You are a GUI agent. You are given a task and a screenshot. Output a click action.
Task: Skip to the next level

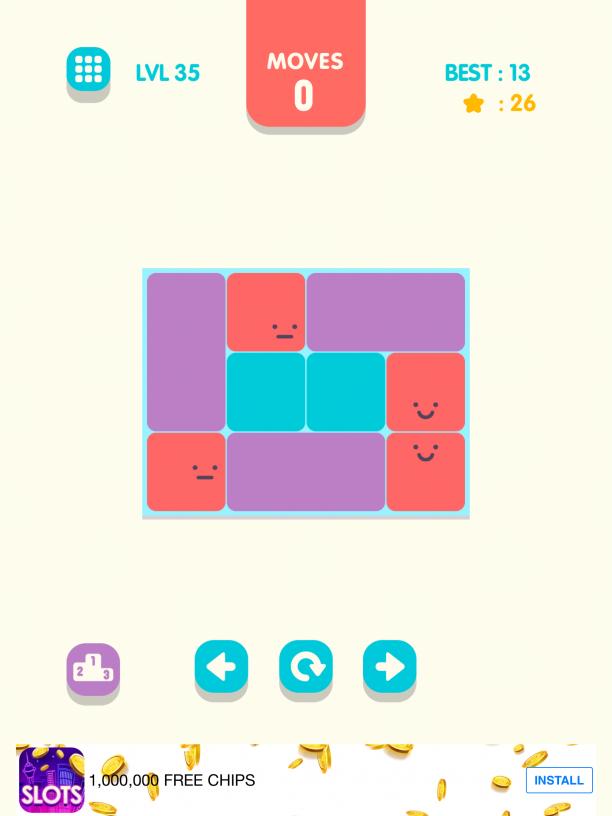click(x=389, y=666)
